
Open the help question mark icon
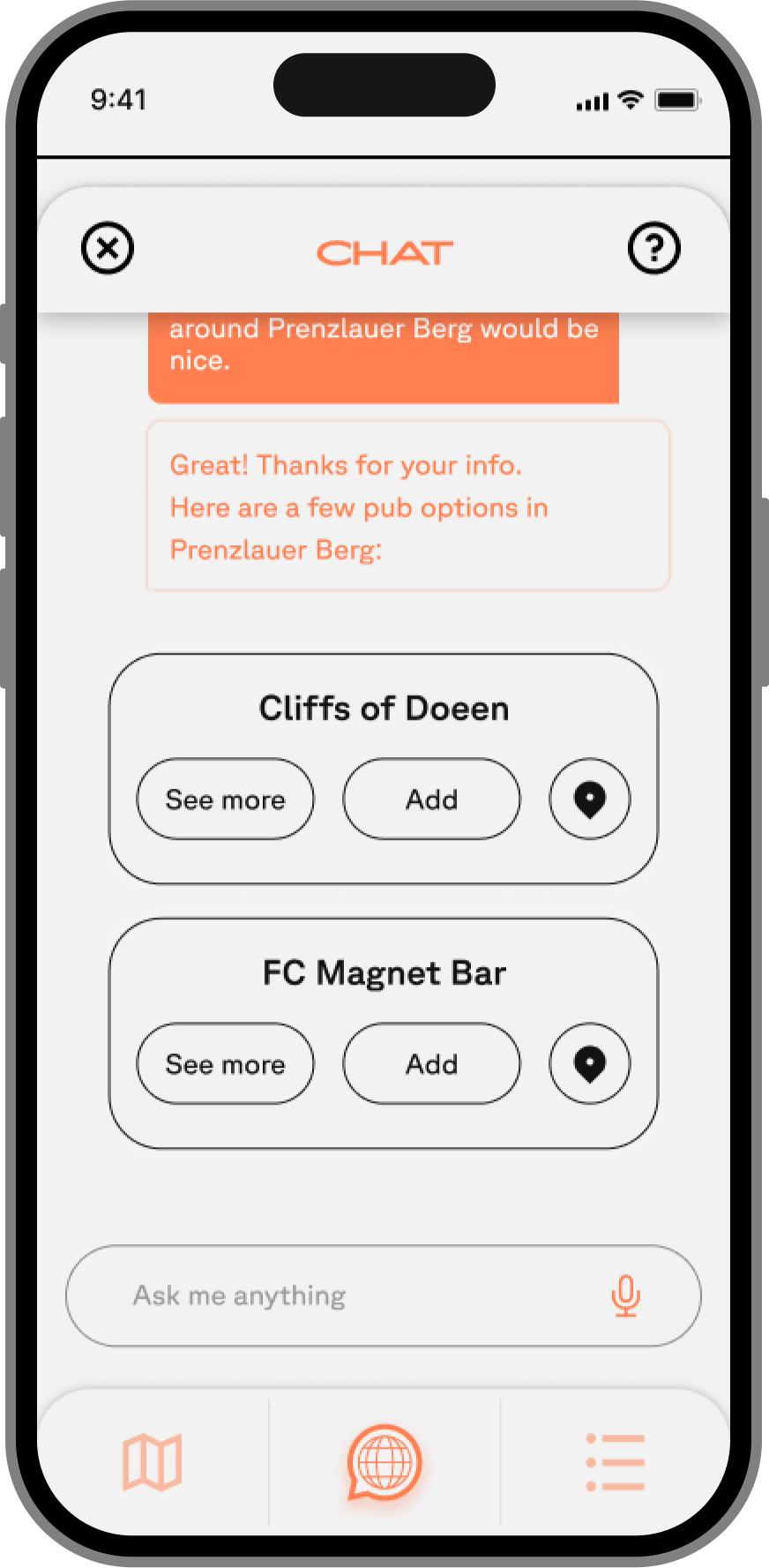coord(654,248)
